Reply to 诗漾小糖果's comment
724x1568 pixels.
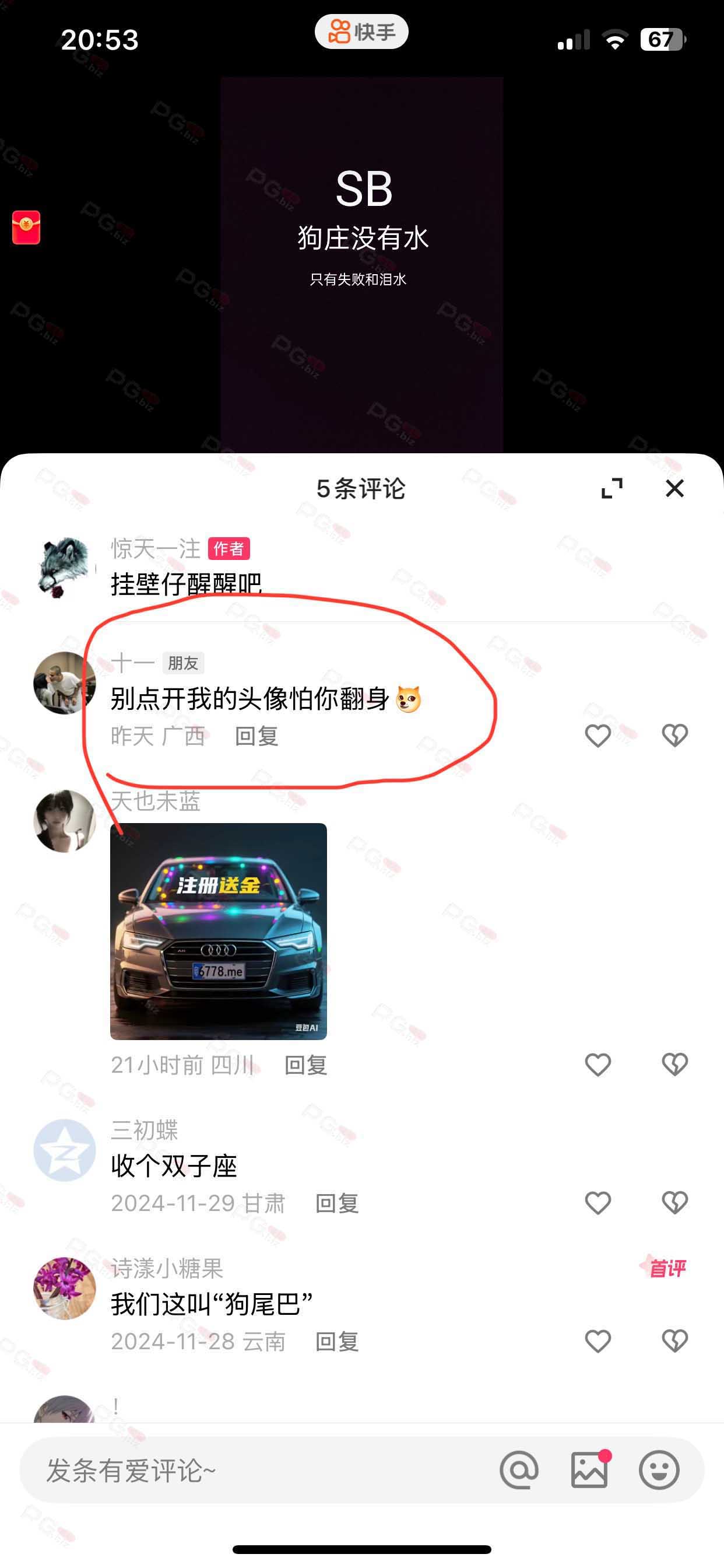pos(337,1342)
